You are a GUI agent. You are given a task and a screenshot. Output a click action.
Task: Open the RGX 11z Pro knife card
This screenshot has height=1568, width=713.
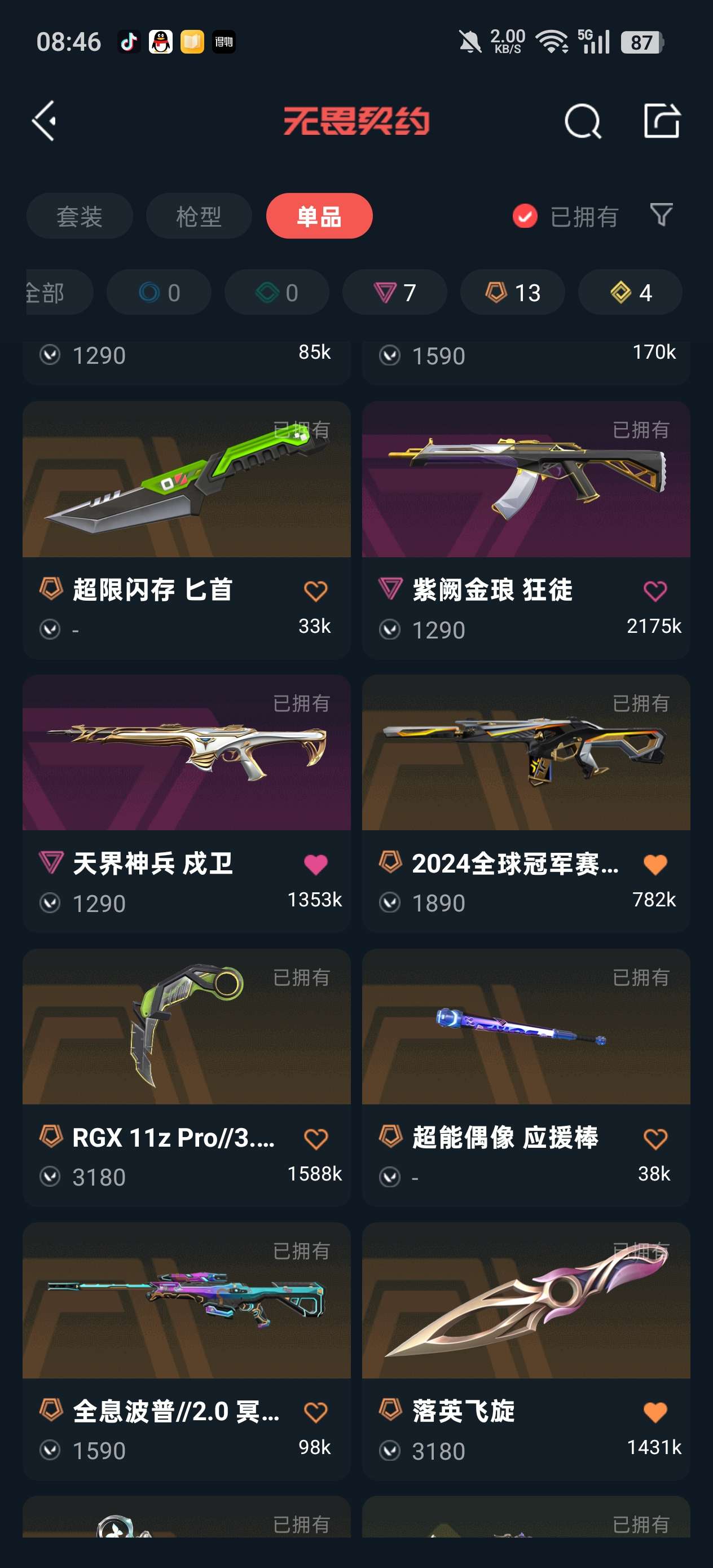186,1077
